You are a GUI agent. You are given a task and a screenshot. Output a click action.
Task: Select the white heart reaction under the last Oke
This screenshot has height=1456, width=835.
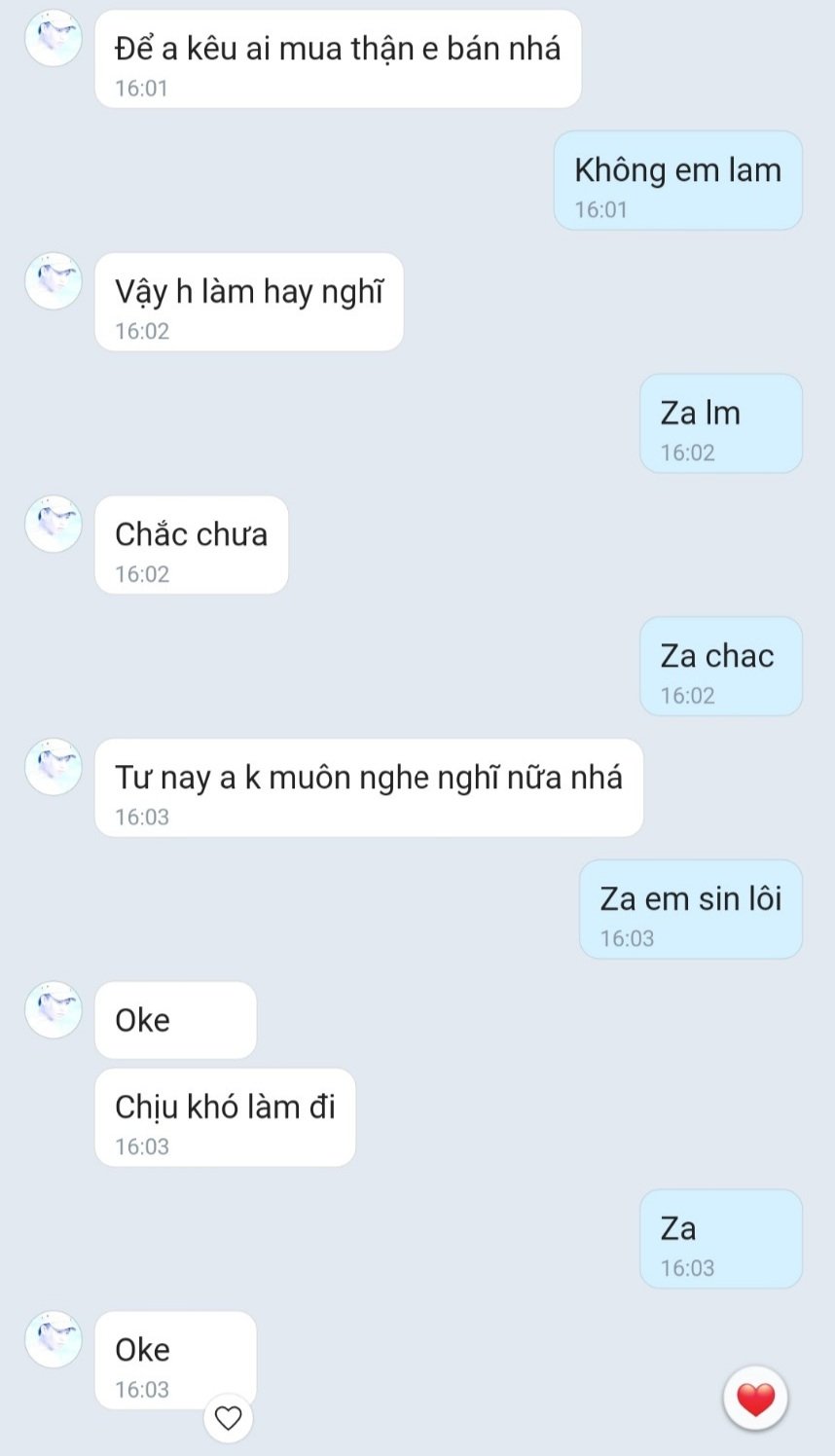point(228,1419)
